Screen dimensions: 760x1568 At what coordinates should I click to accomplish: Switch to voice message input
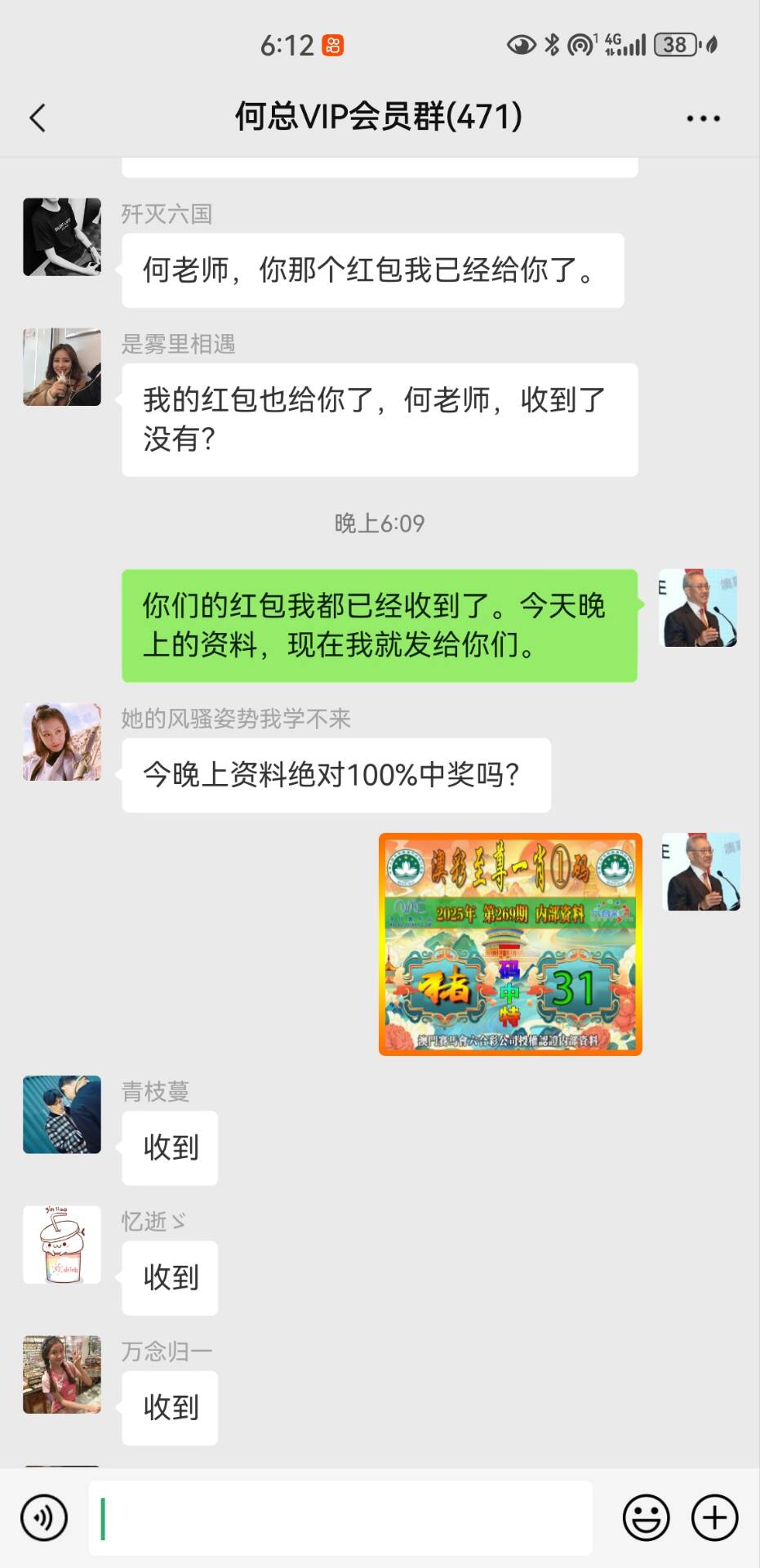click(x=44, y=1517)
